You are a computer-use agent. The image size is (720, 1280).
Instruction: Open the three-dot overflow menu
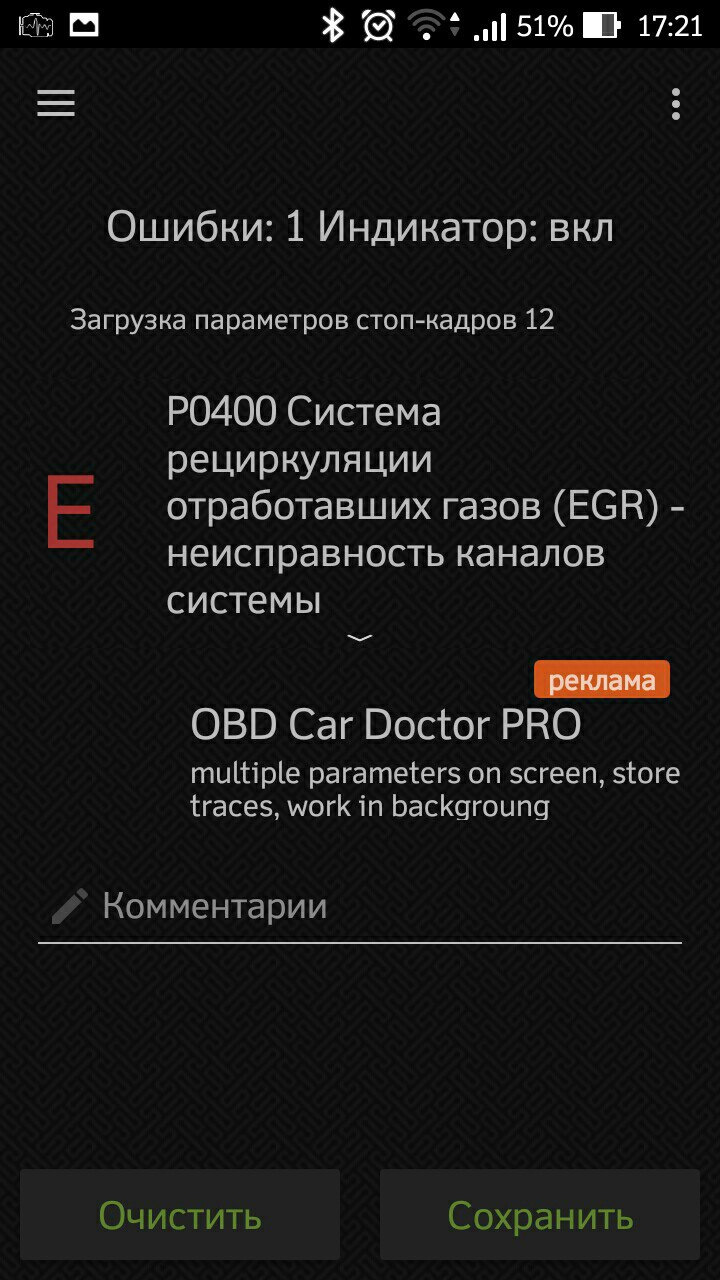coord(676,104)
